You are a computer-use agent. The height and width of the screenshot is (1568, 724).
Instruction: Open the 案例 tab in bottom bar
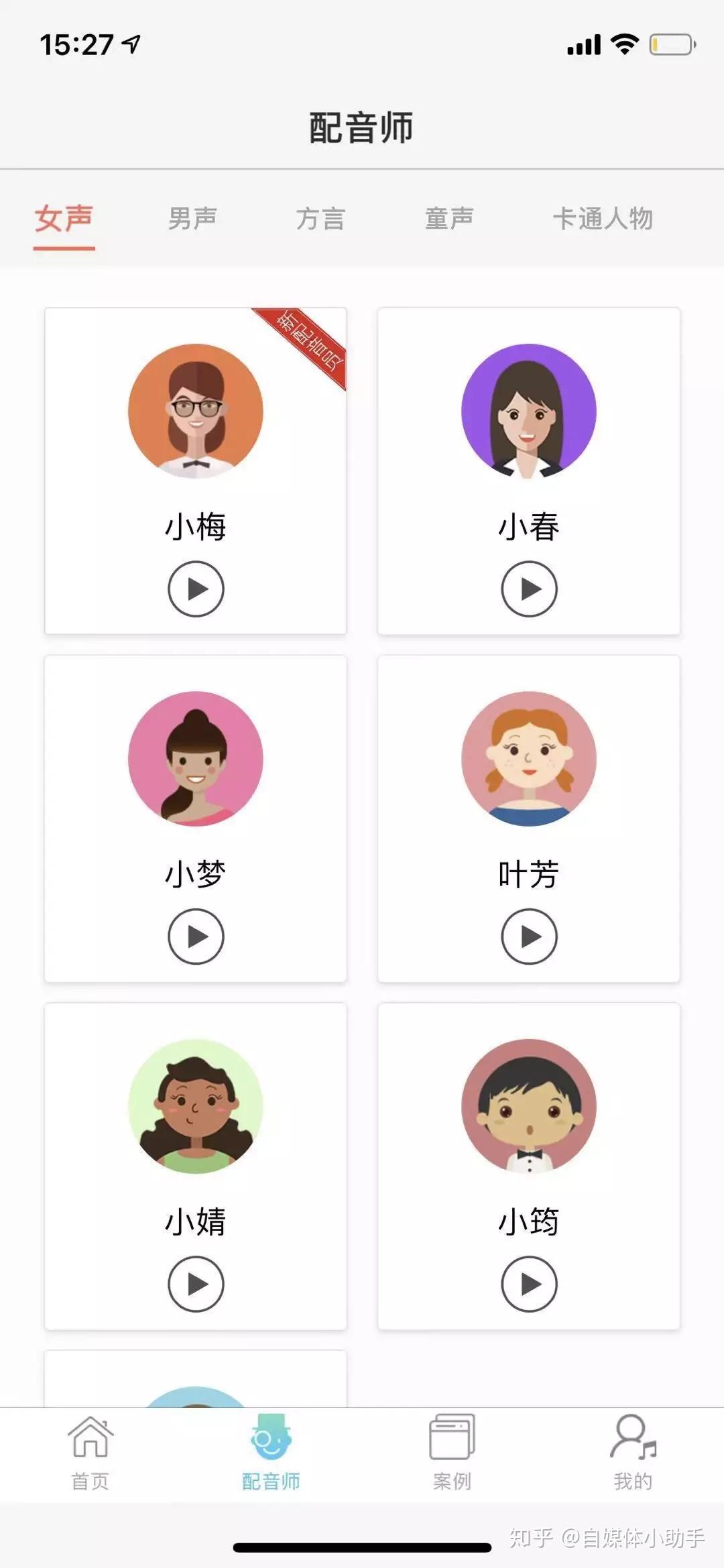point(452,1453)
